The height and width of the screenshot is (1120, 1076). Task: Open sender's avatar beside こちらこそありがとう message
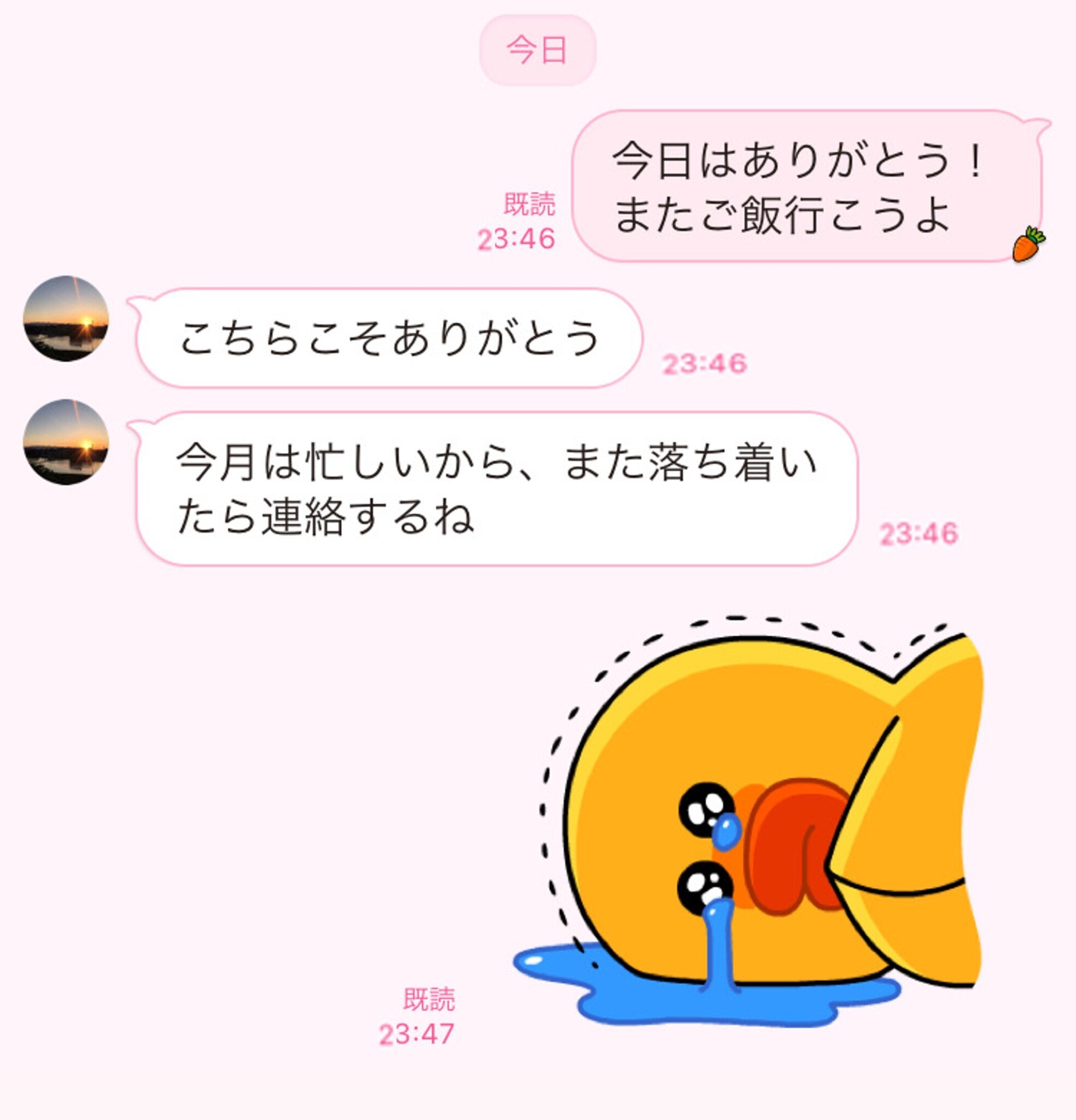click(x=66, y=318)
